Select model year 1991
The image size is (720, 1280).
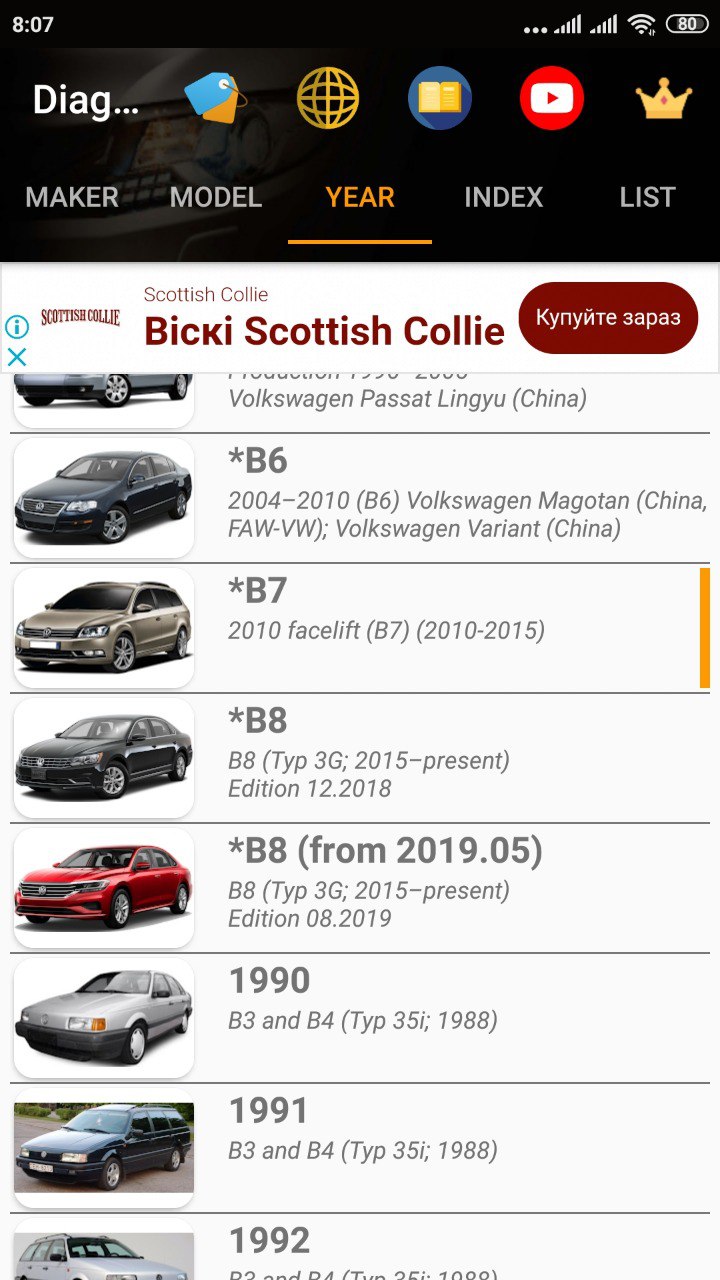pyautogui.click(x=360, y=1148)
